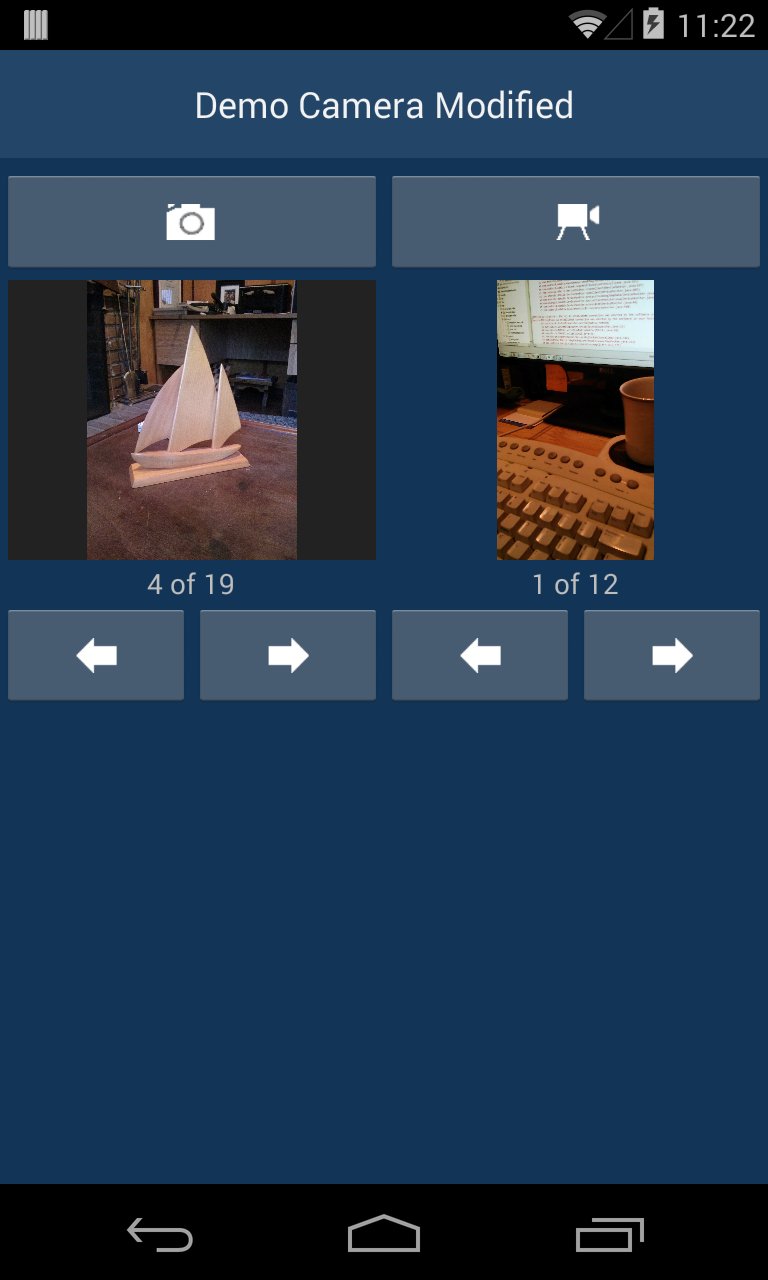Tap the system back button

tap(160, 1234)
